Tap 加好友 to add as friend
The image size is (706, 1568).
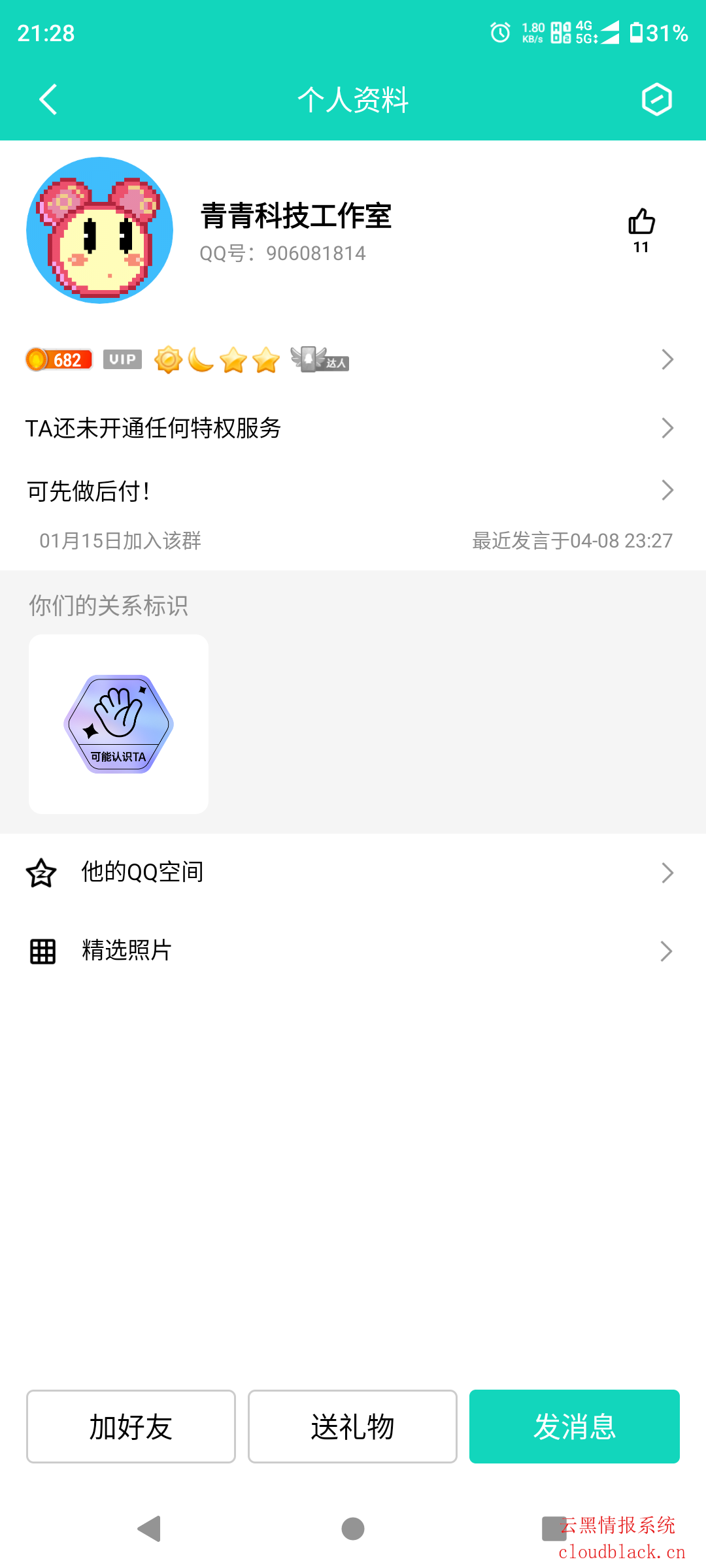(131, 1426)
